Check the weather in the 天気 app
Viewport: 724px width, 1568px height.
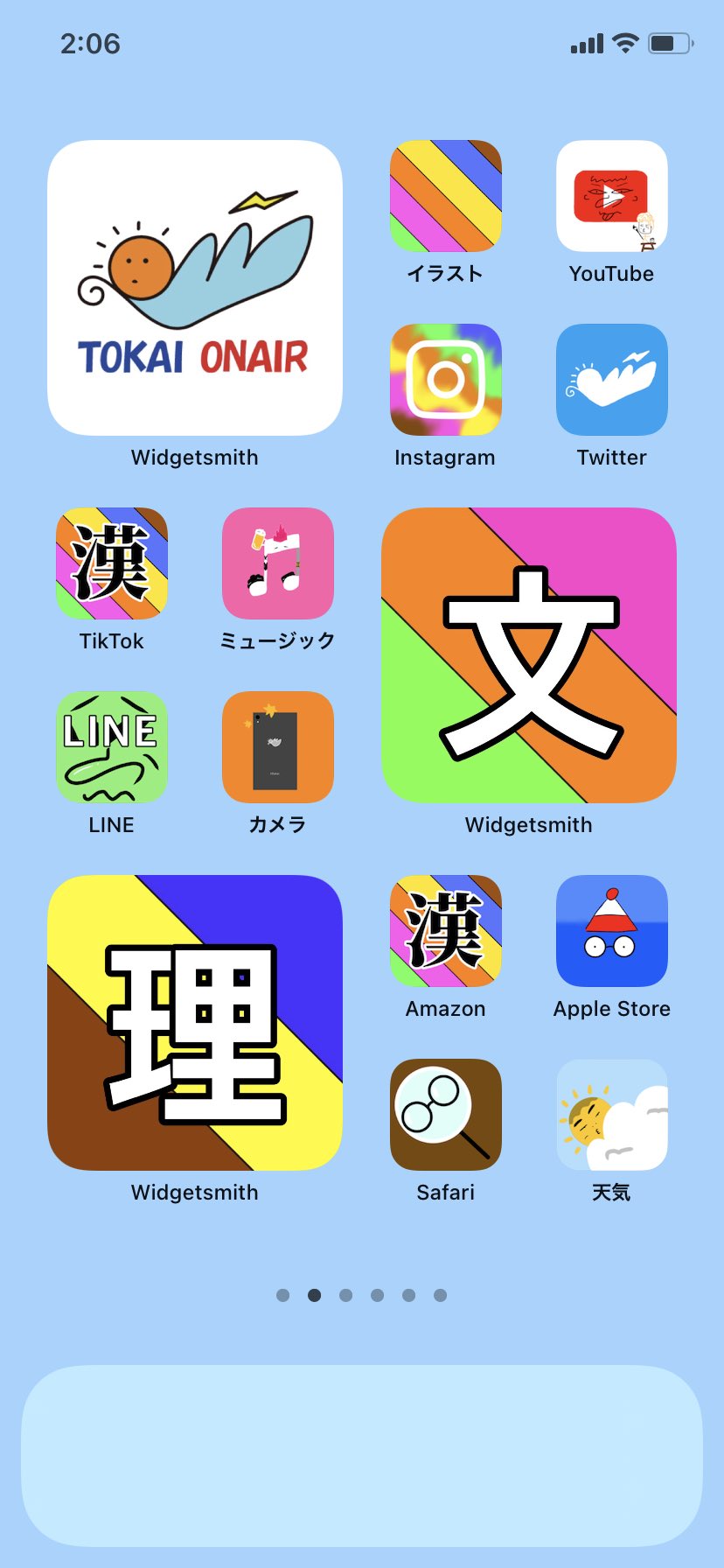click(x=611, y=1115)
